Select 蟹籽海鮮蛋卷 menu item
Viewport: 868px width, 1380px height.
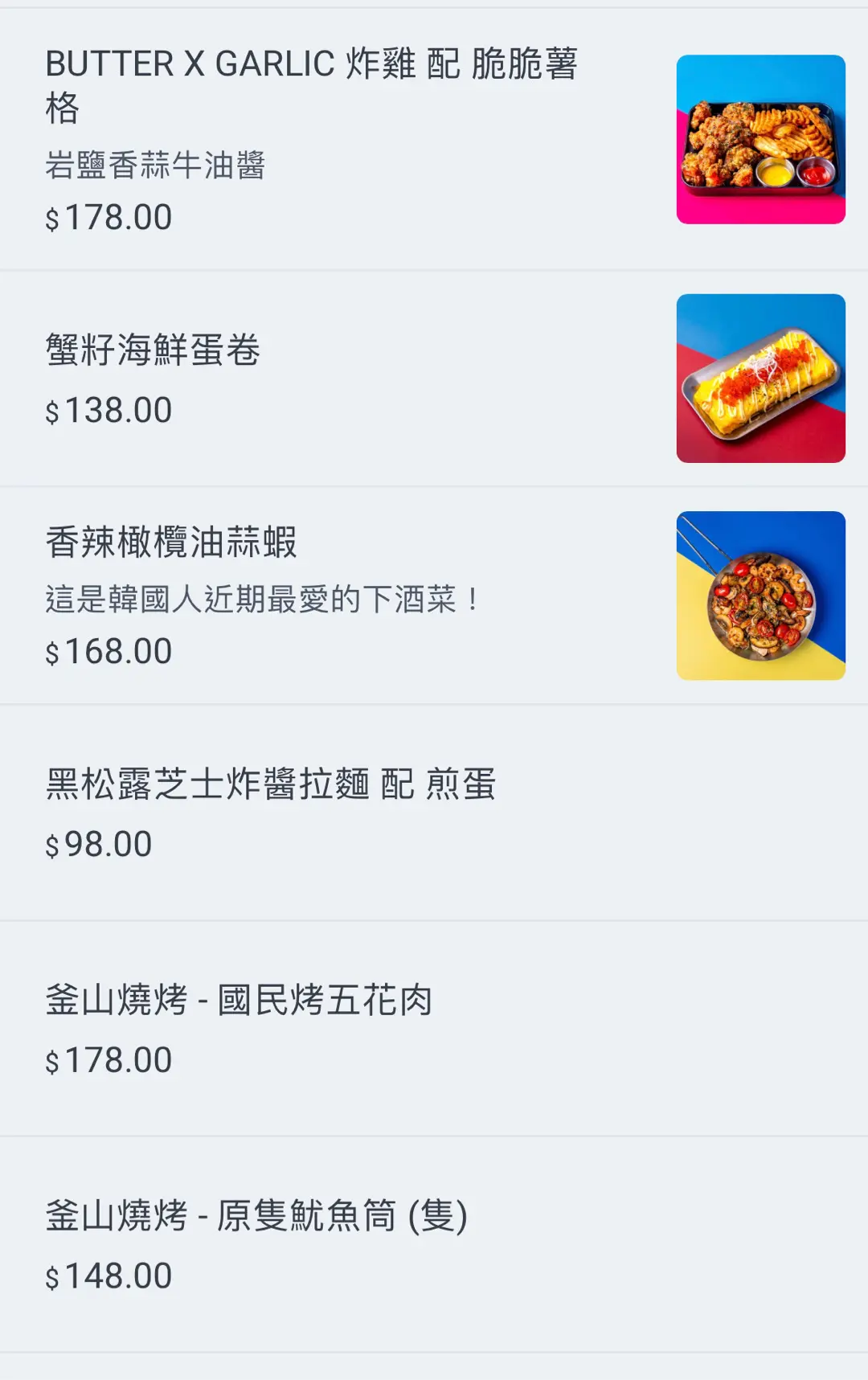click(x=153, y=350)
